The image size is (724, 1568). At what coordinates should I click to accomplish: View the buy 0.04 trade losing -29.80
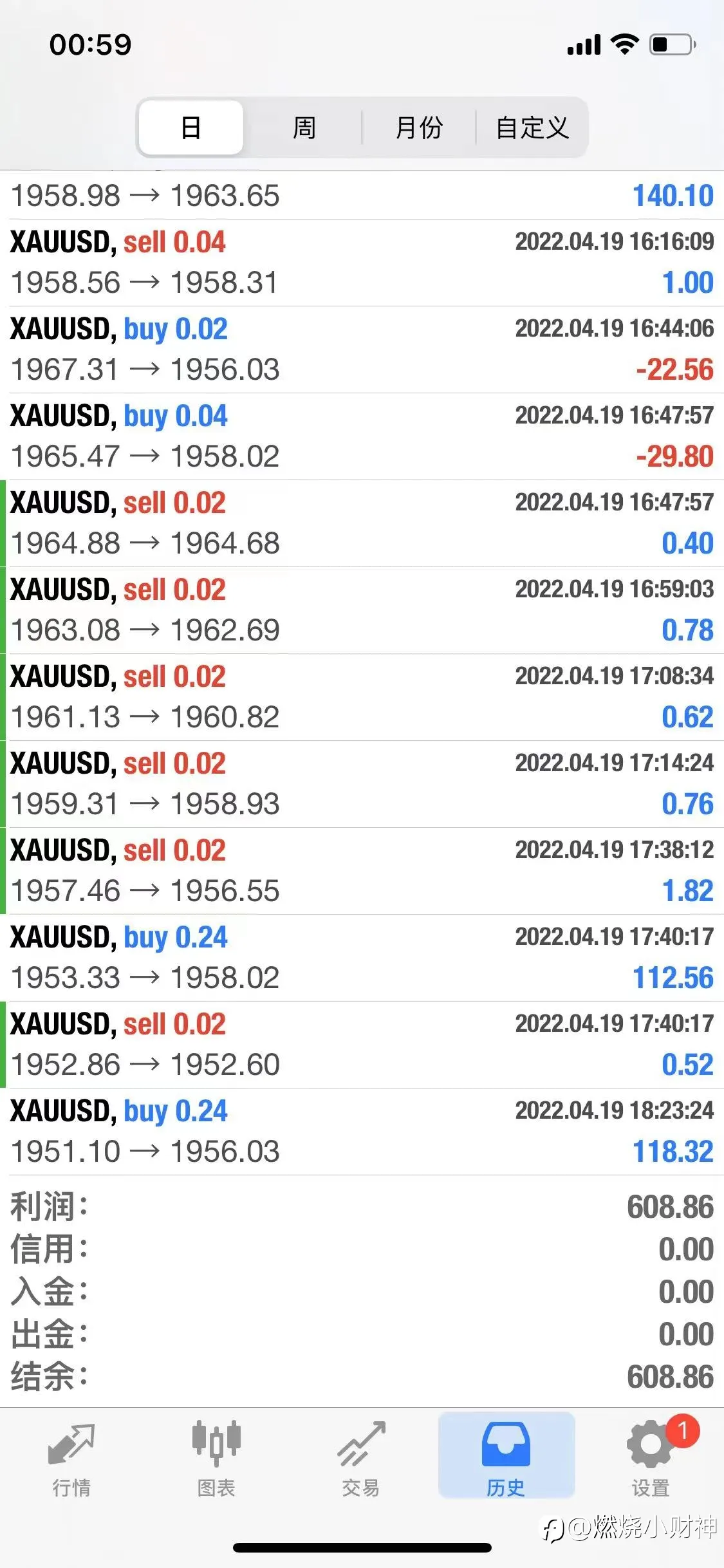pos(362,436)
